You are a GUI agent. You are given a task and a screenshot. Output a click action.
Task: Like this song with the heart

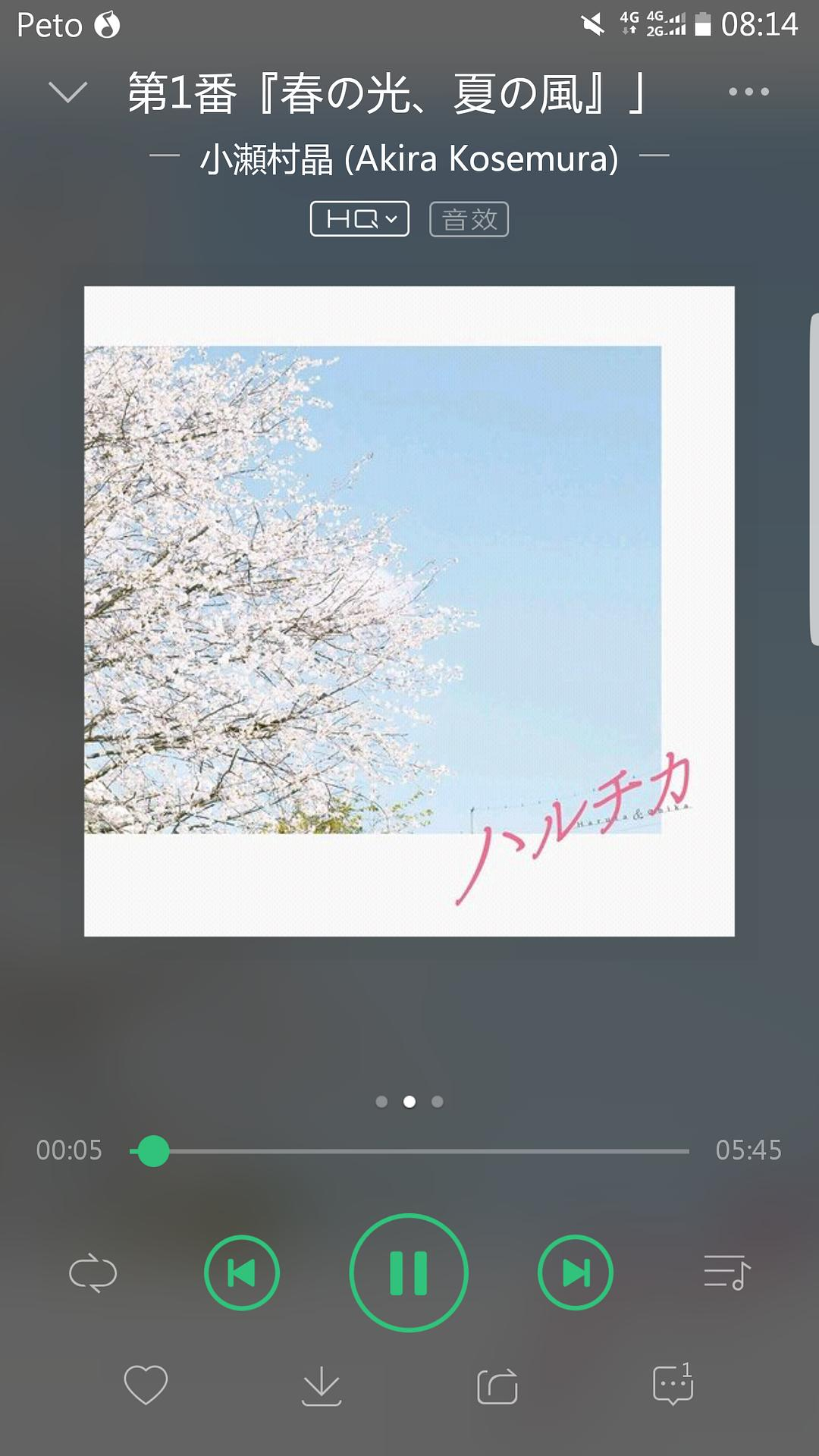[x=146, y=1385]
